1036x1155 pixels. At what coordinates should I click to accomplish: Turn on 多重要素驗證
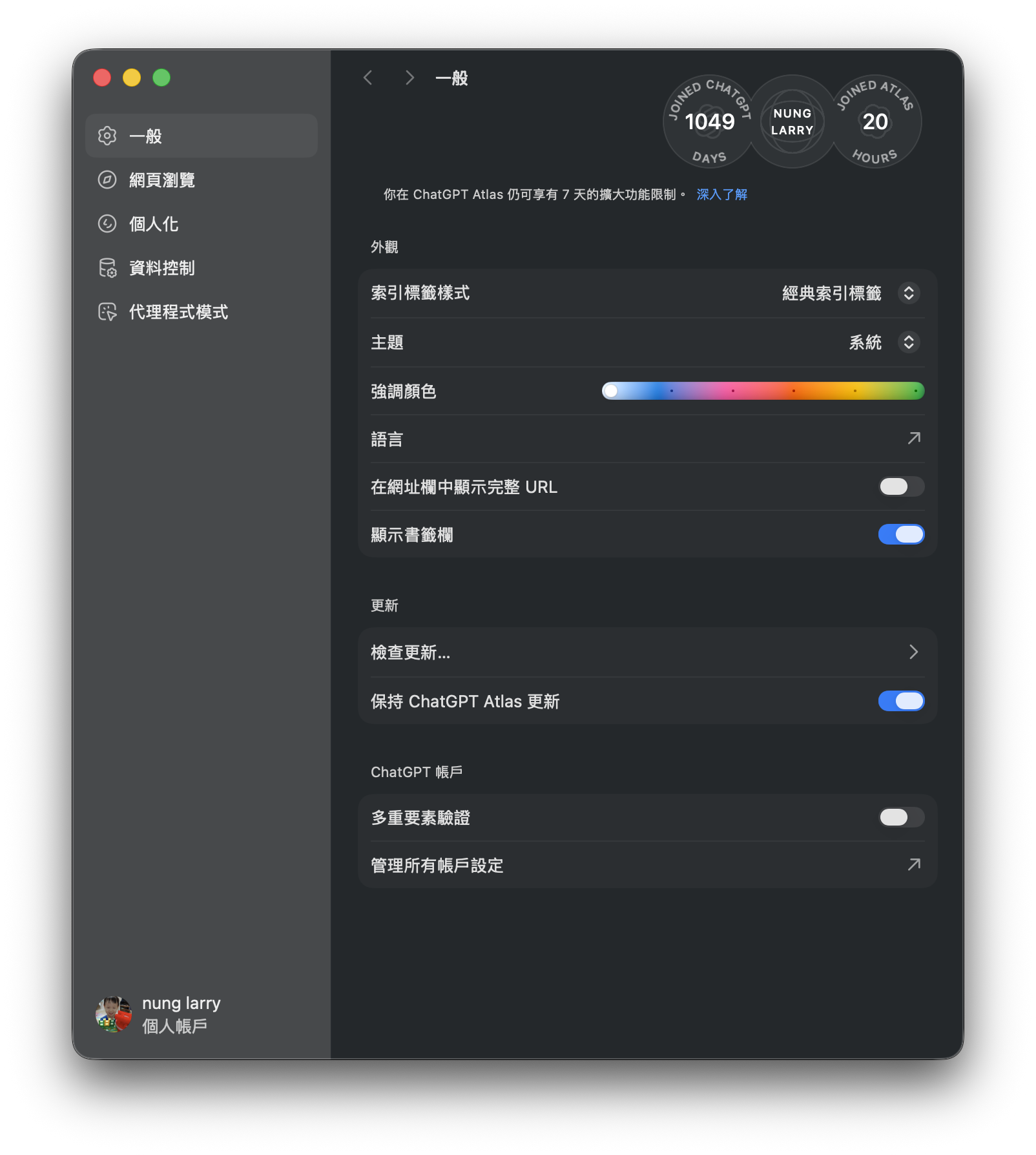pos(901,818)
